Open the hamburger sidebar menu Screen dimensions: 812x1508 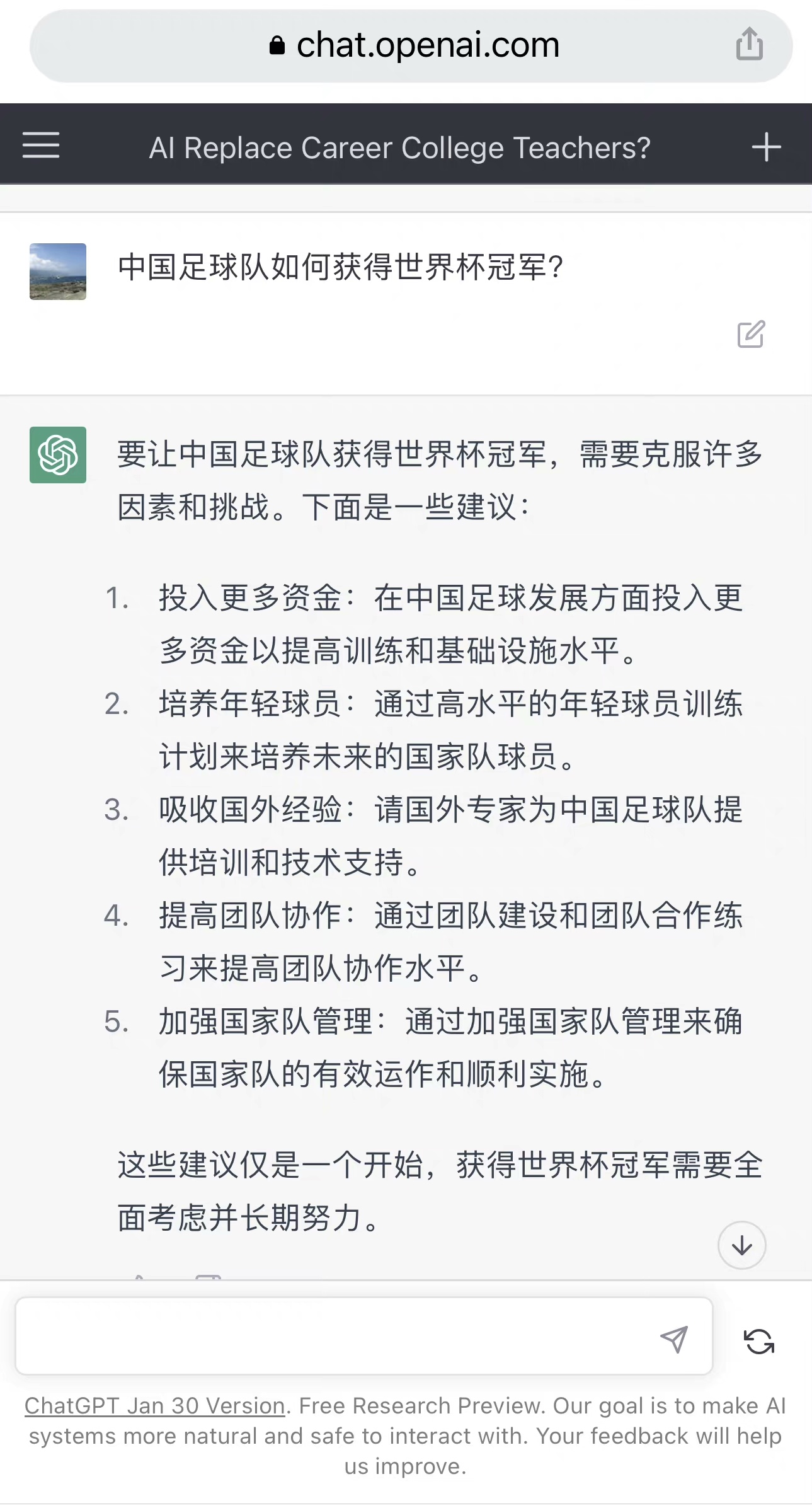click(41, 146)
